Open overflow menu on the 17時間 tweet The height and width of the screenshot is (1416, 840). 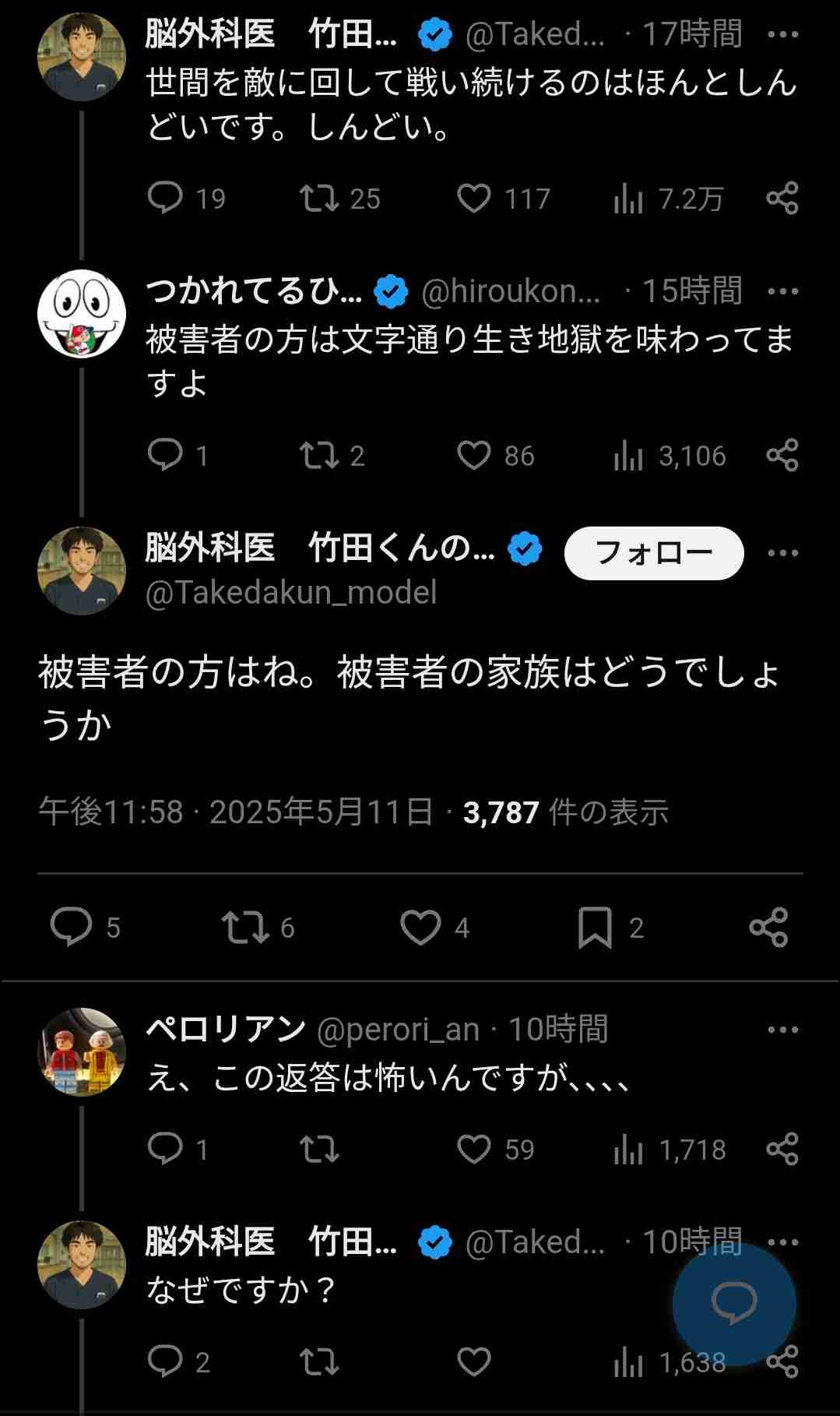coord(782,34)
